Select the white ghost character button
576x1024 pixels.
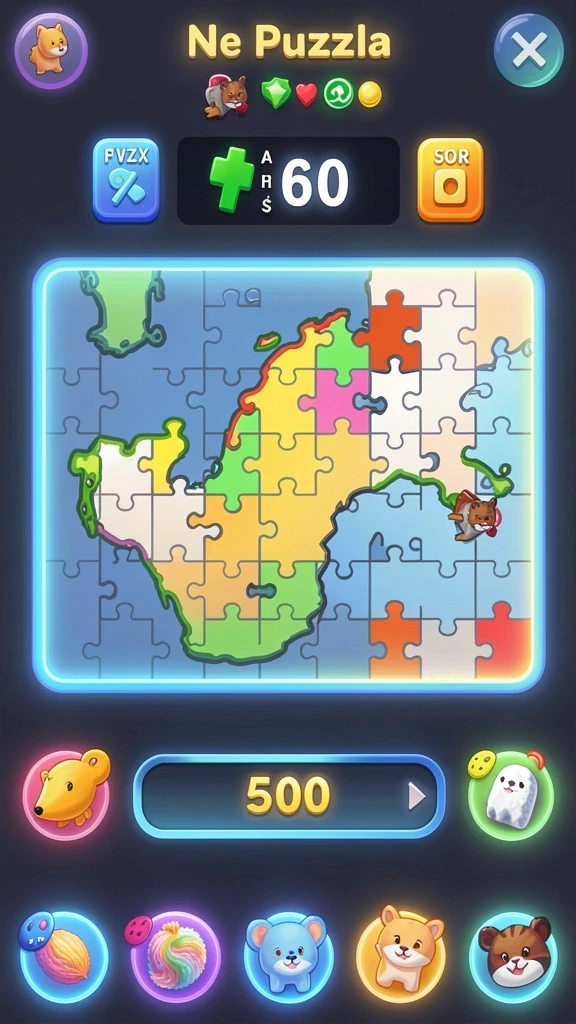click(x=511, y=795)
